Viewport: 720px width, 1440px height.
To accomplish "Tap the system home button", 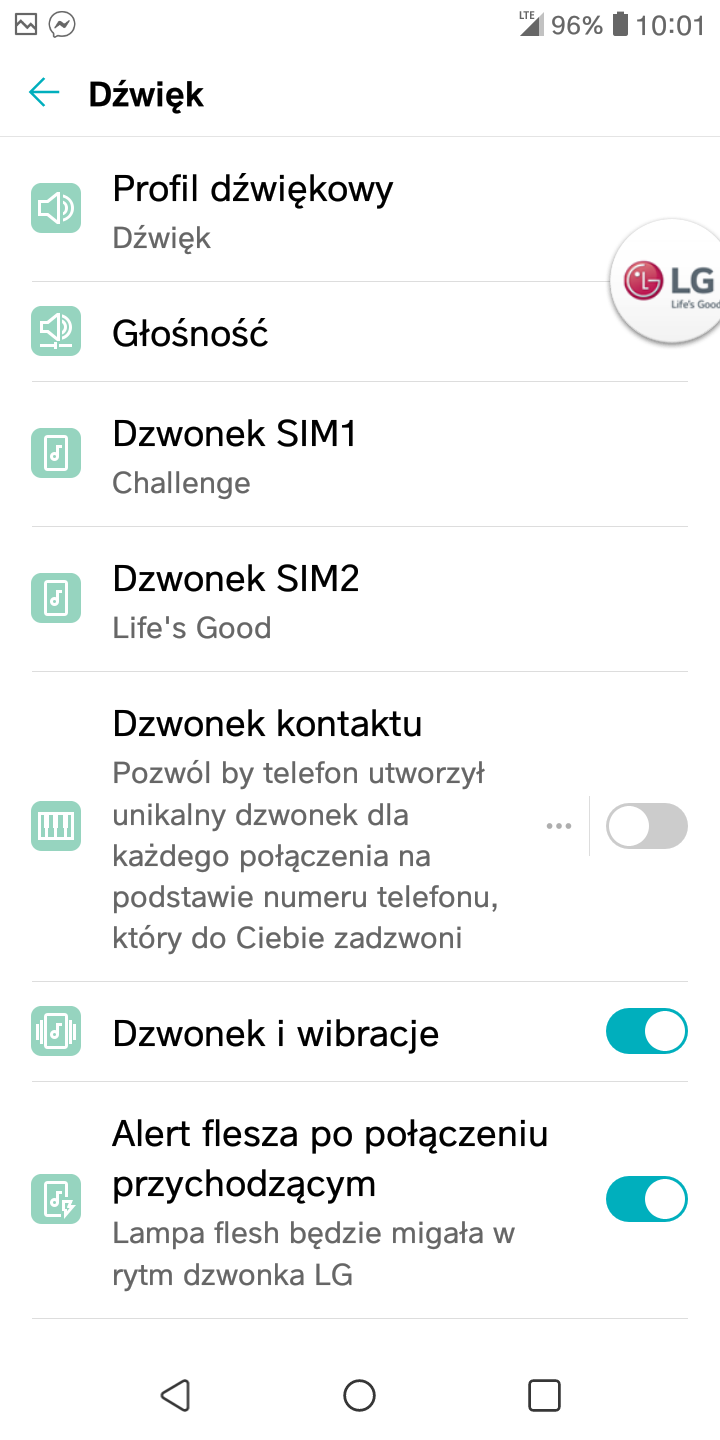I will pyautogui.click(x=359, y=1394).
